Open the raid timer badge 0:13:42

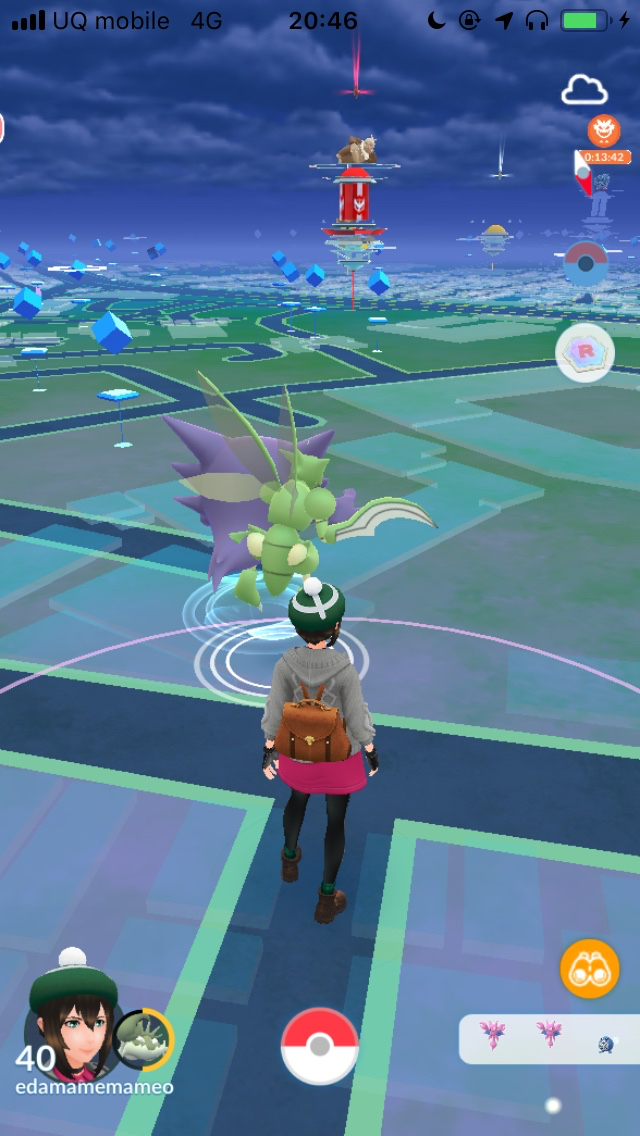pyautogui.click(x=605, y=157)
